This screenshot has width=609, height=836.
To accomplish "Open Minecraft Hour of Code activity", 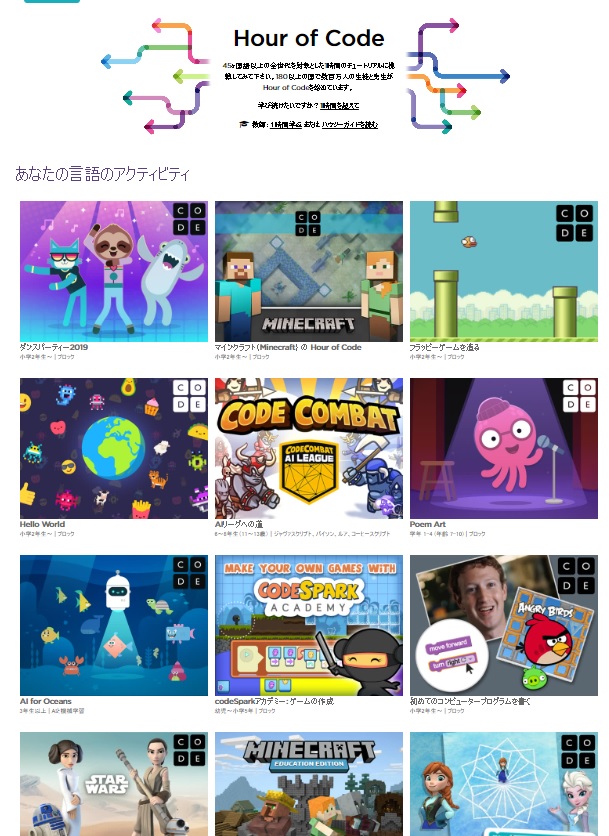I will (308, 271).
